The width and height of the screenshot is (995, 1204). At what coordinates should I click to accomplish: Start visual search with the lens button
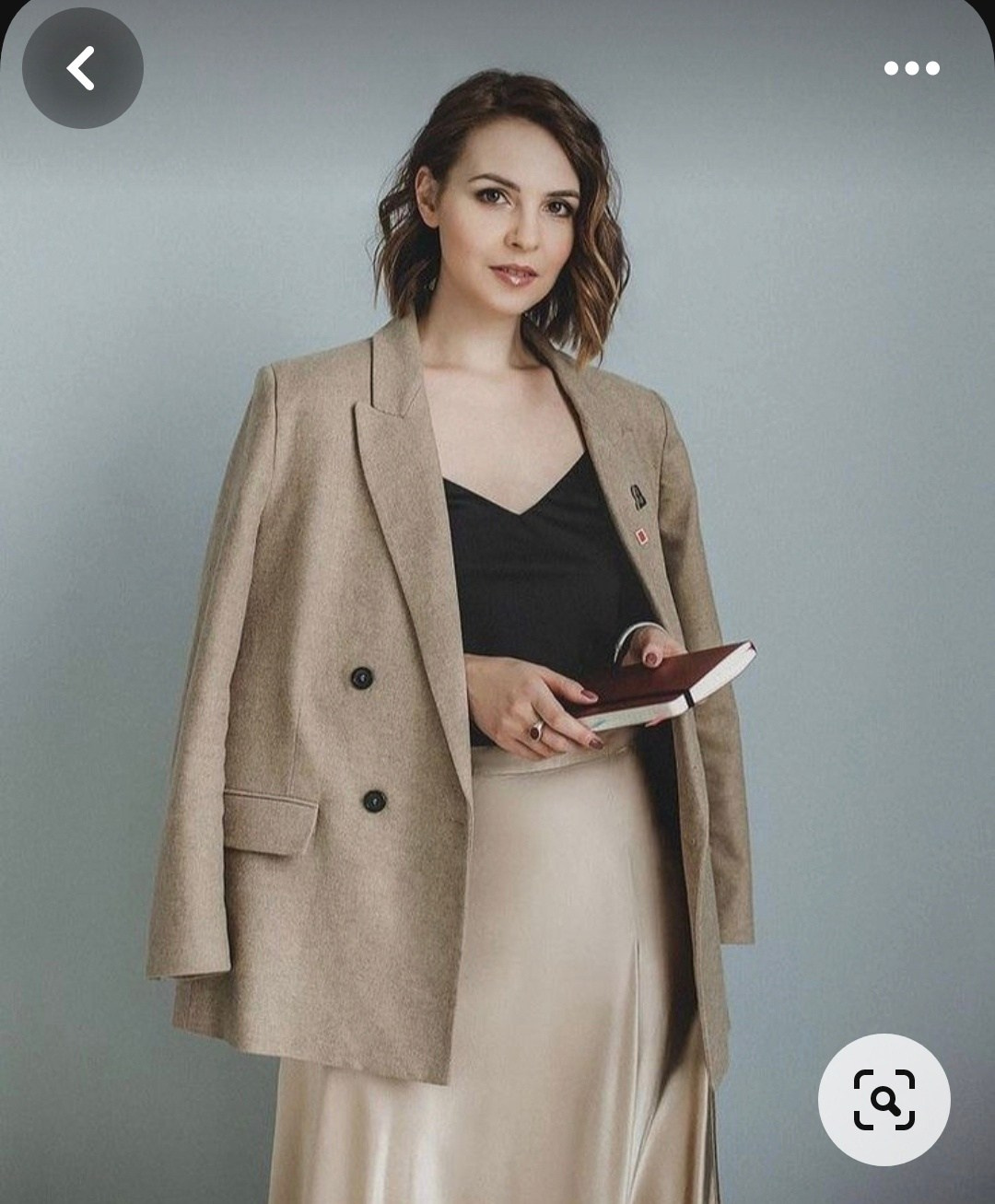(x=884, y=1100)
